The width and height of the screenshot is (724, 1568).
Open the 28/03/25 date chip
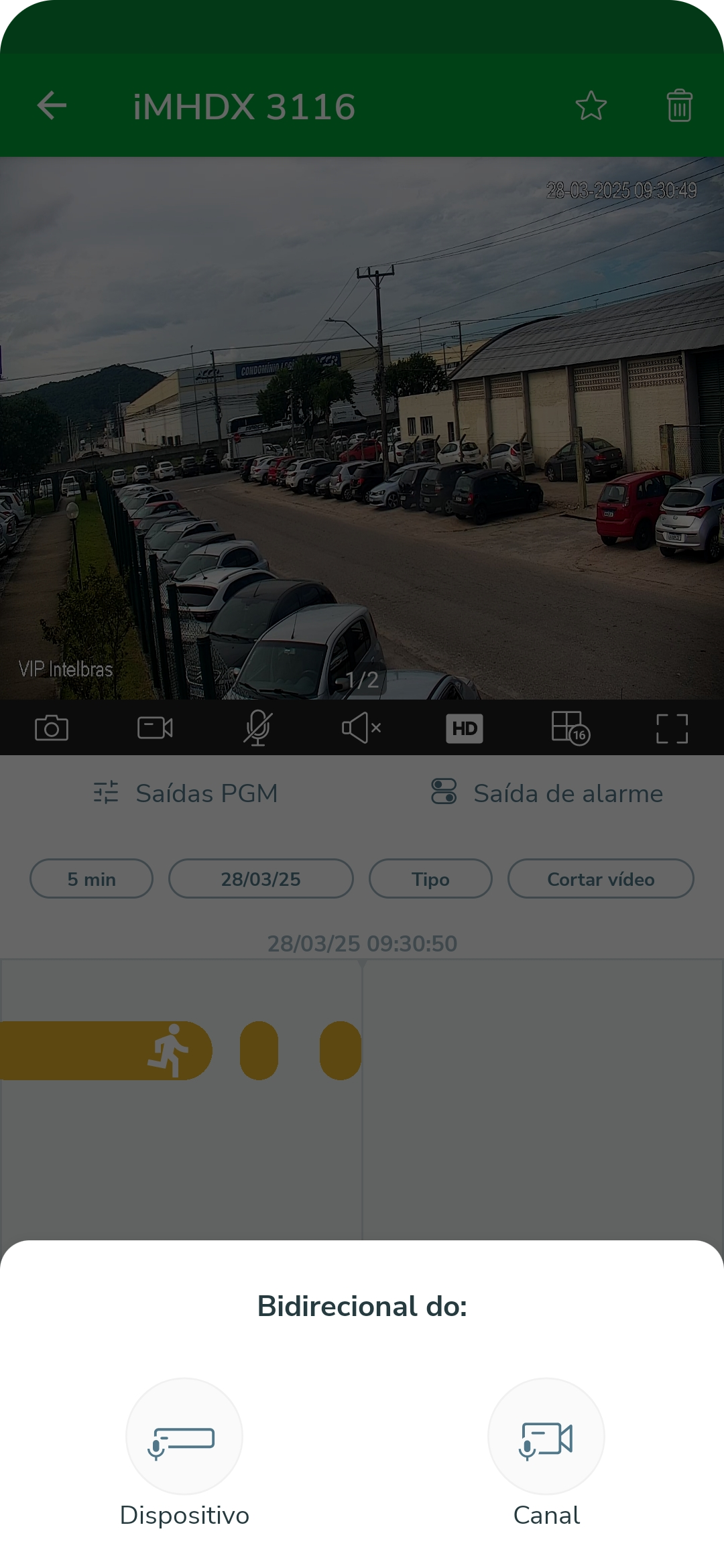click(261, 878)
